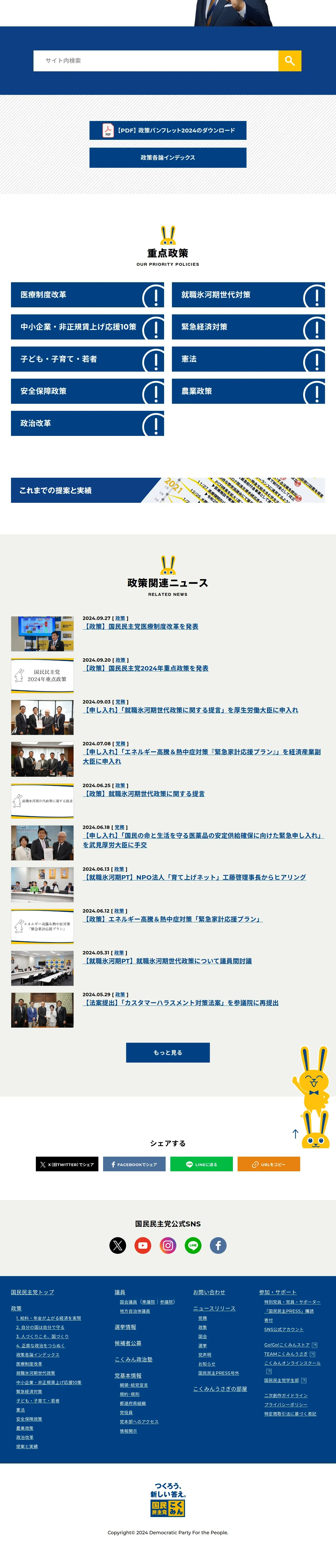Screen dimensions: 336x1568
Task: Open the これまでの提案と実績 banner
Action: click(x=168, y=490)
